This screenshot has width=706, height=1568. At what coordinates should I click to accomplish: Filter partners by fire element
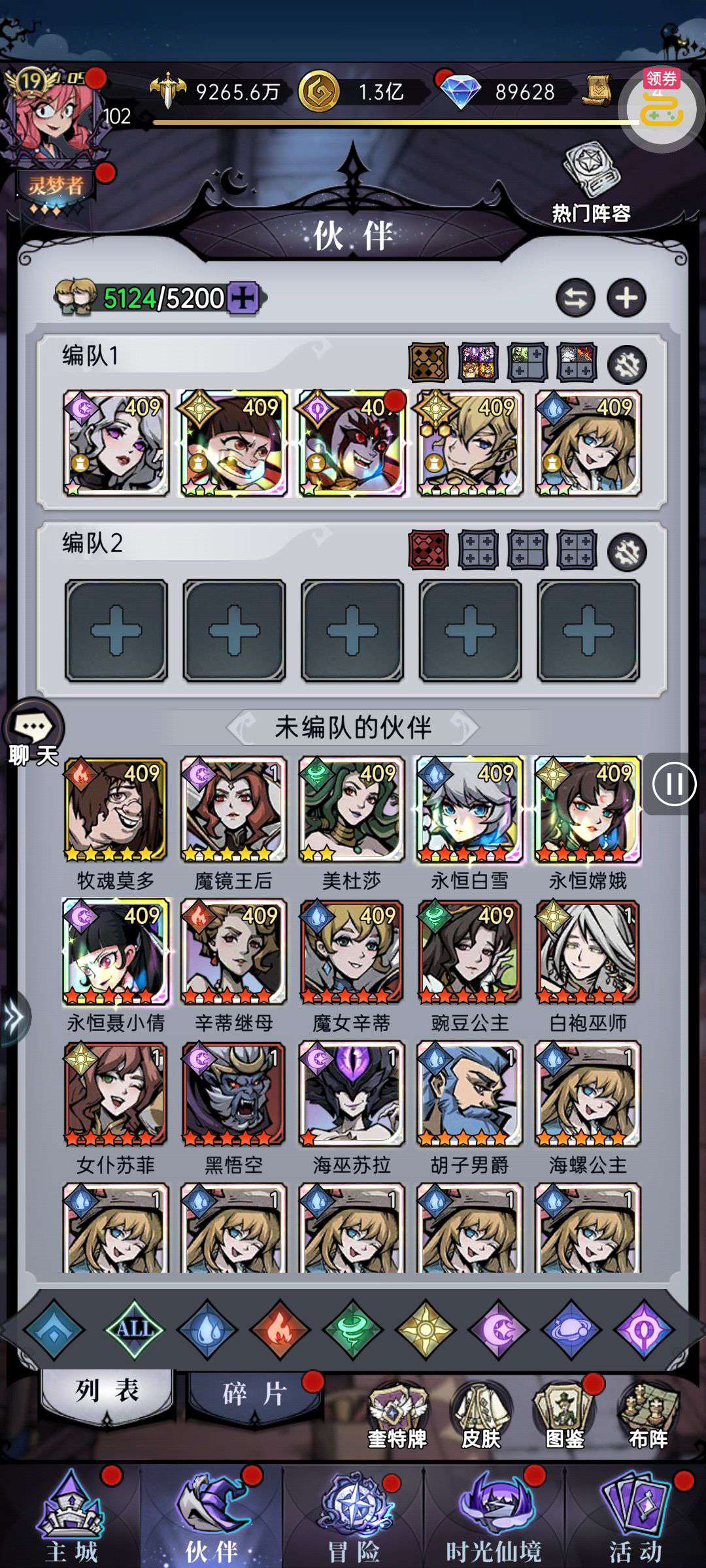point(279,1329)
